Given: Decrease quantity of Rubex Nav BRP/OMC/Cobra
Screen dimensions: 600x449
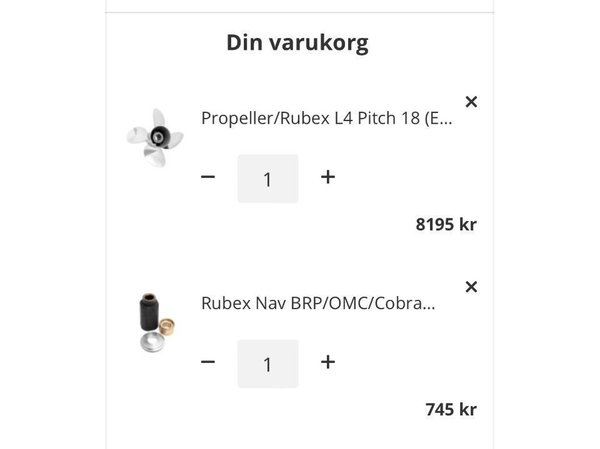Looking at the screenshot, I should (x=208, y=363).
